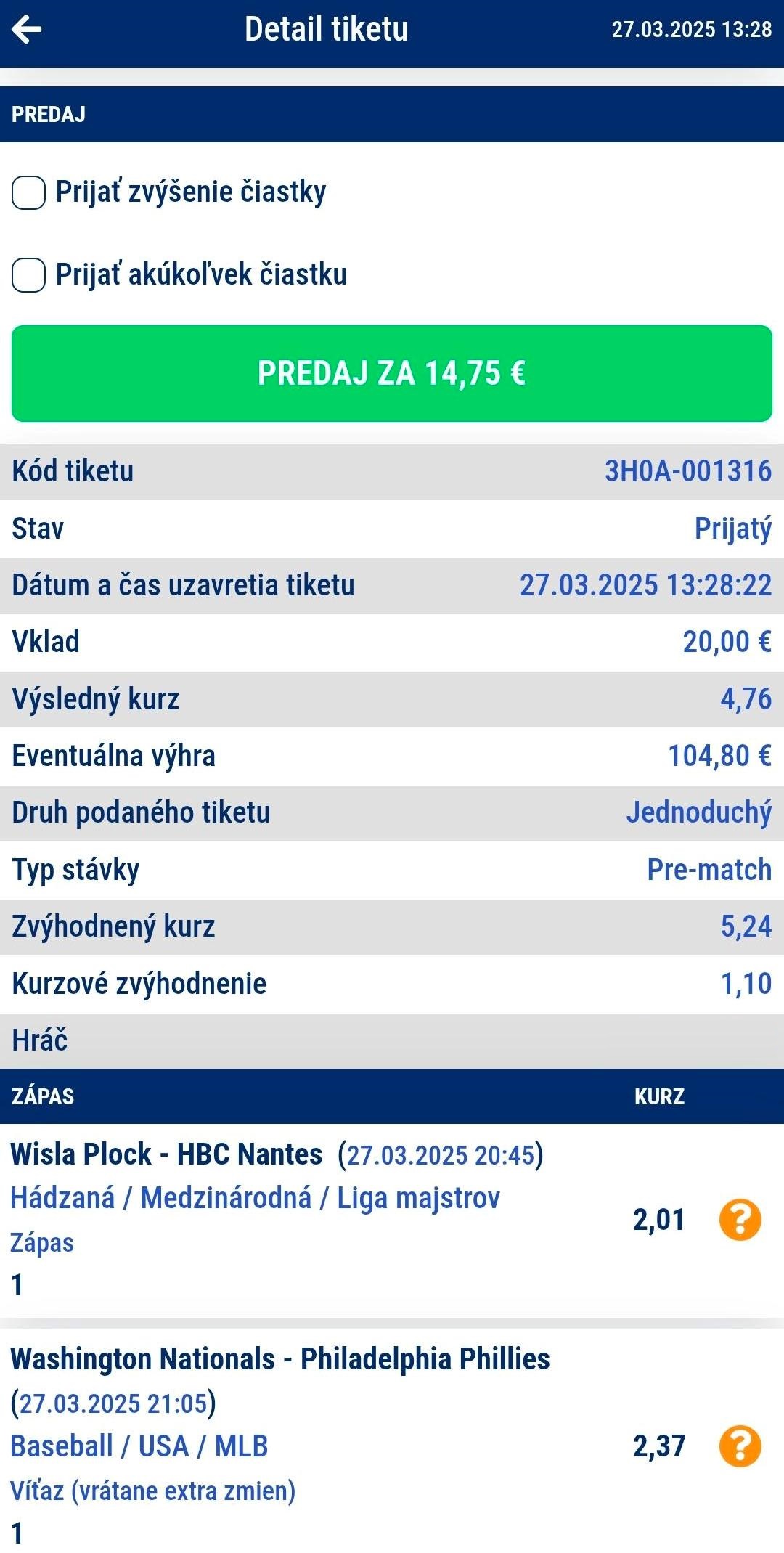Enable the Prijať akúkoľvek čiastku checkbox

point(29,276)
